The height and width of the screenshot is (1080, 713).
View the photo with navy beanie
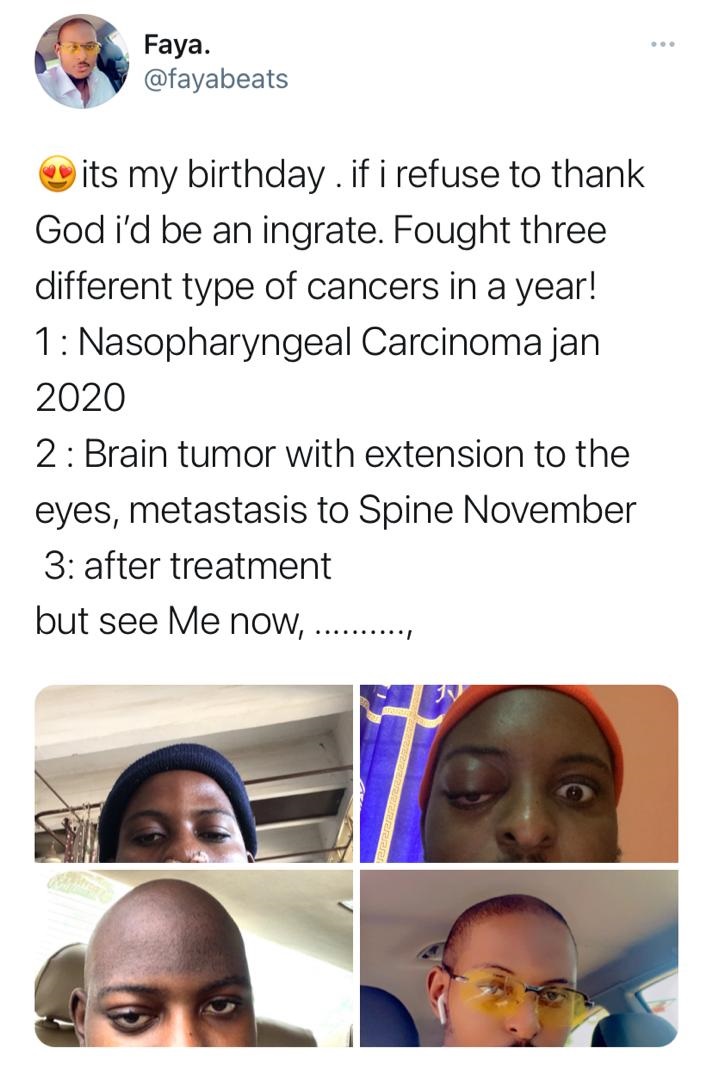[x=194, y=773]
